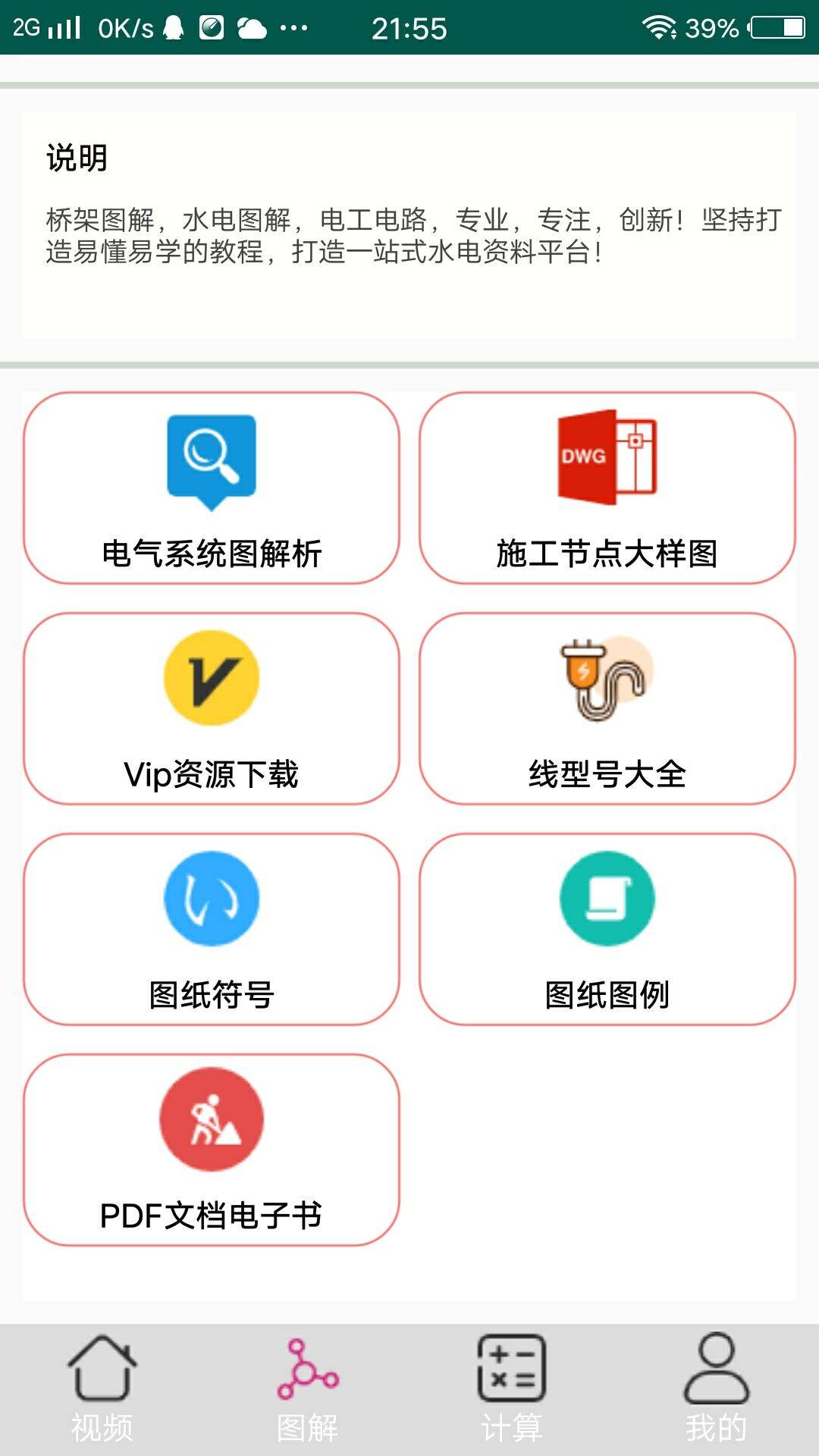Screen dimensions: 819x1456
Task: Open 电气系统图解析 card
Action: (x=212, y=488)
